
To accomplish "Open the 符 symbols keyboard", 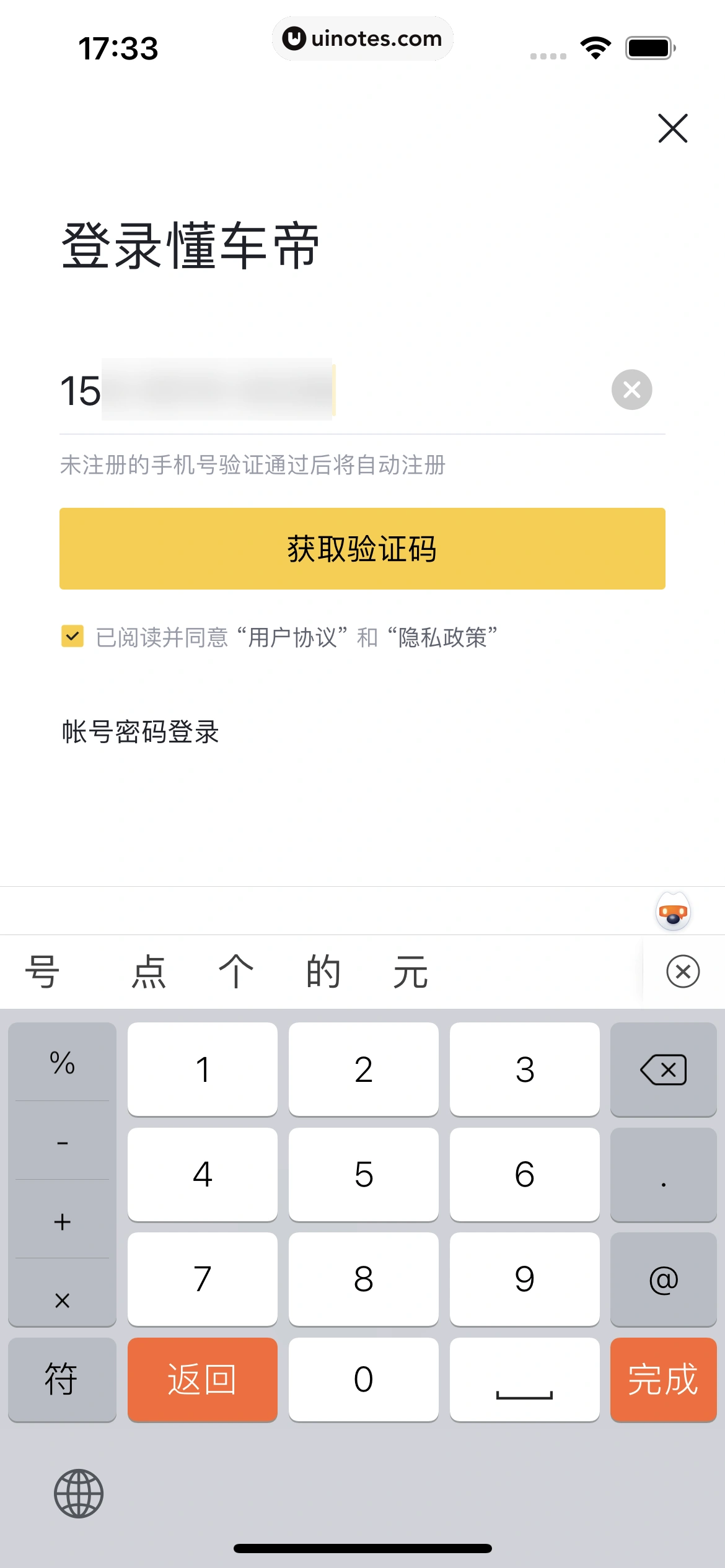I will (62, 1380).
